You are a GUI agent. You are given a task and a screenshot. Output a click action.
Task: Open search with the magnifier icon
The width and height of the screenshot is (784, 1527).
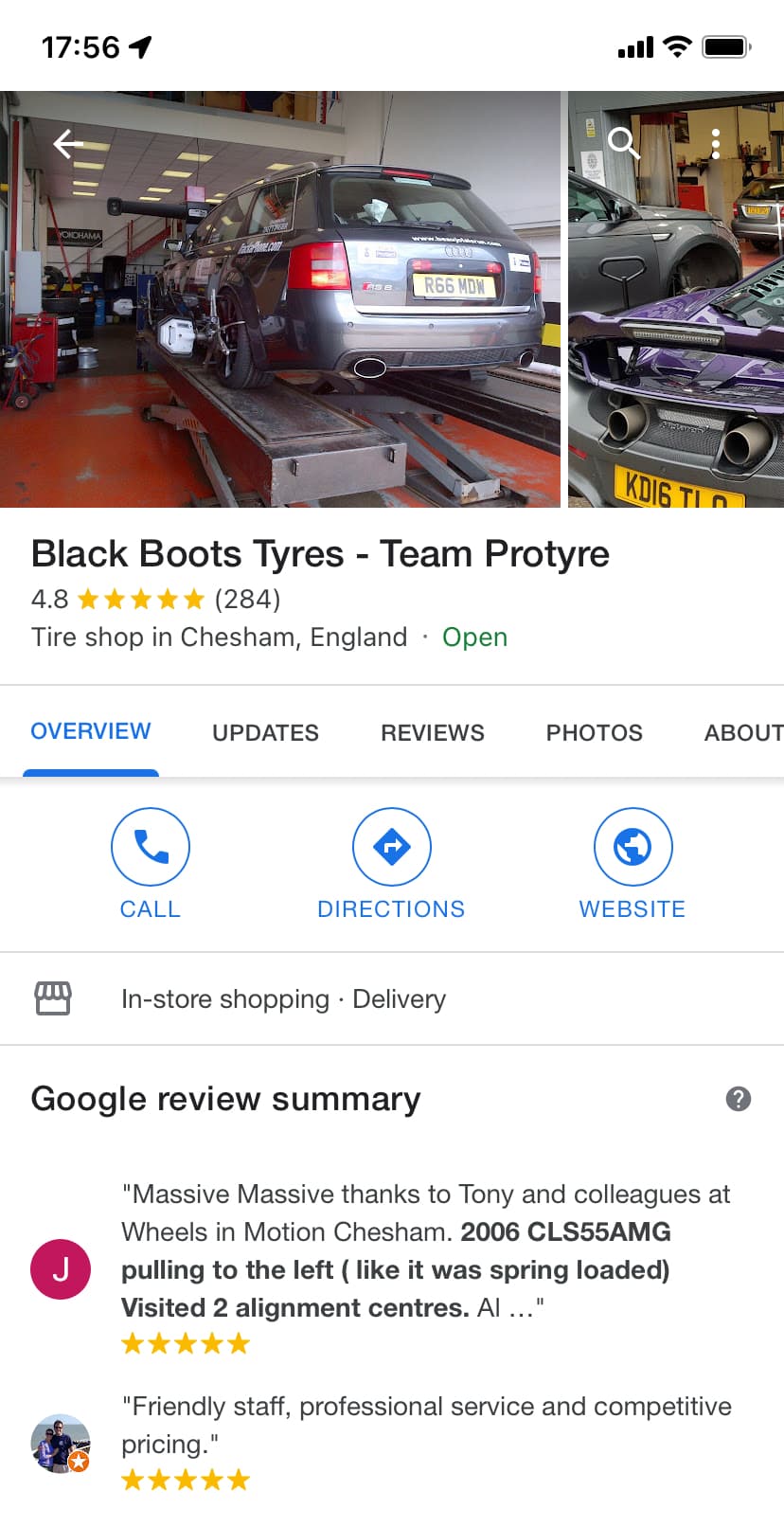coord(623,144)
